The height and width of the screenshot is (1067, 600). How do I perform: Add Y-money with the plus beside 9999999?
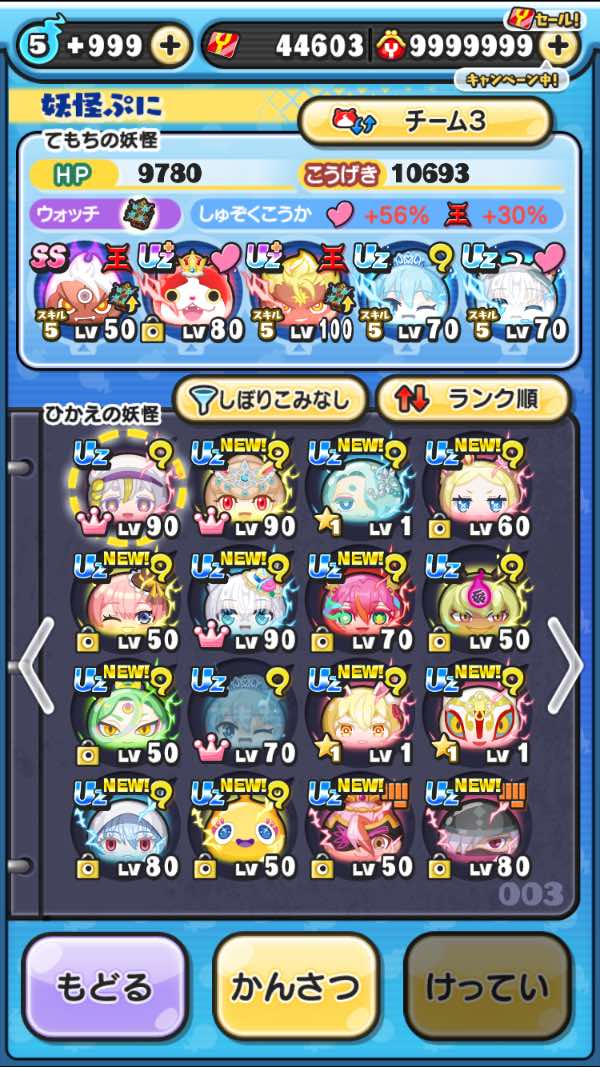pos(557,46)
